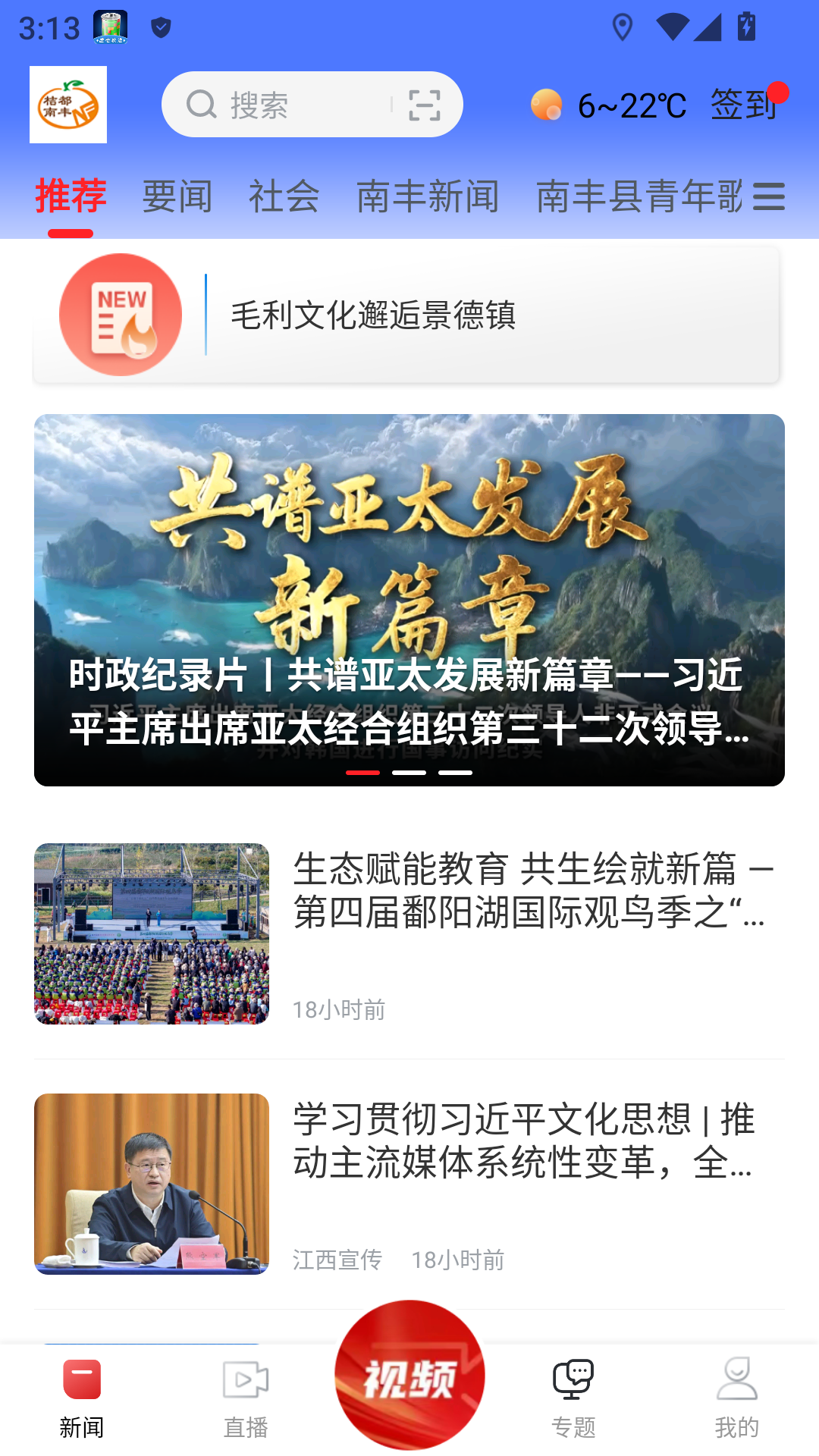819x1456 pixels.
Task: Click the 签到 sign-in button
Action: point(742,104)
